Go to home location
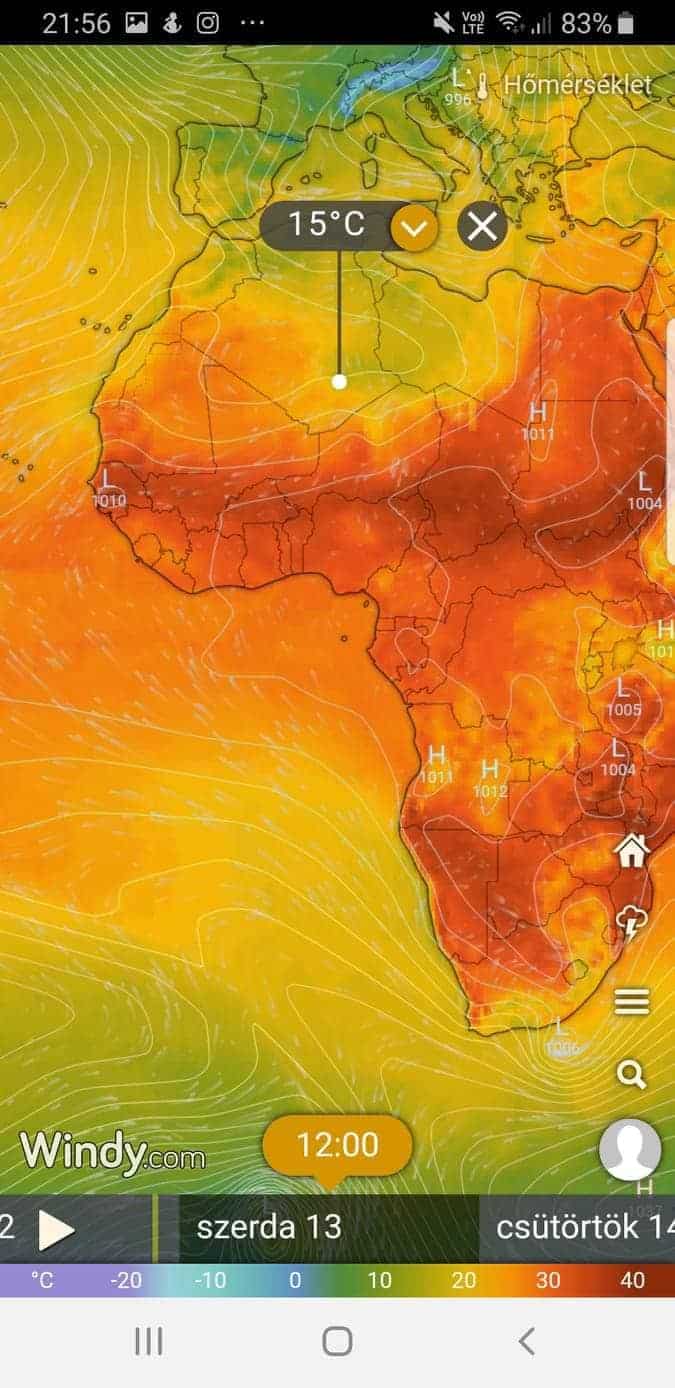This screenshot has width=675, height=1388. coord(632,851)
